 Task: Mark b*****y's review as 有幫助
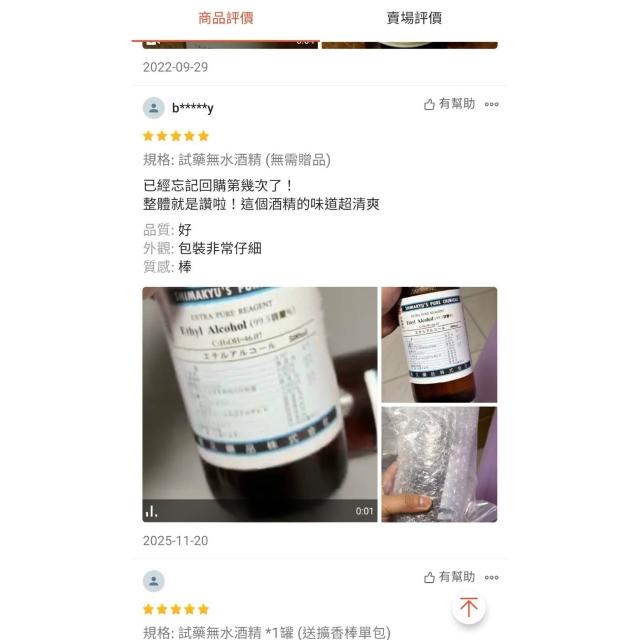(449, 104)
